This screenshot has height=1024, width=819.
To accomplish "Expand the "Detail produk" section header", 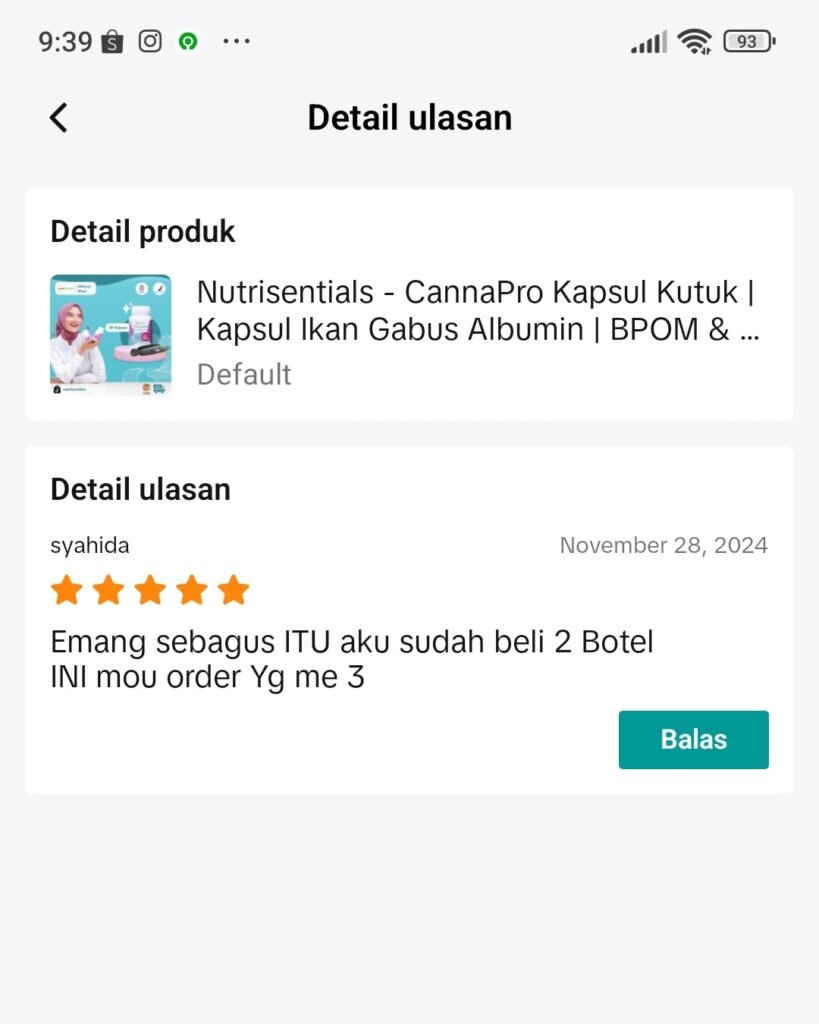I will click(x=142, y=231).
